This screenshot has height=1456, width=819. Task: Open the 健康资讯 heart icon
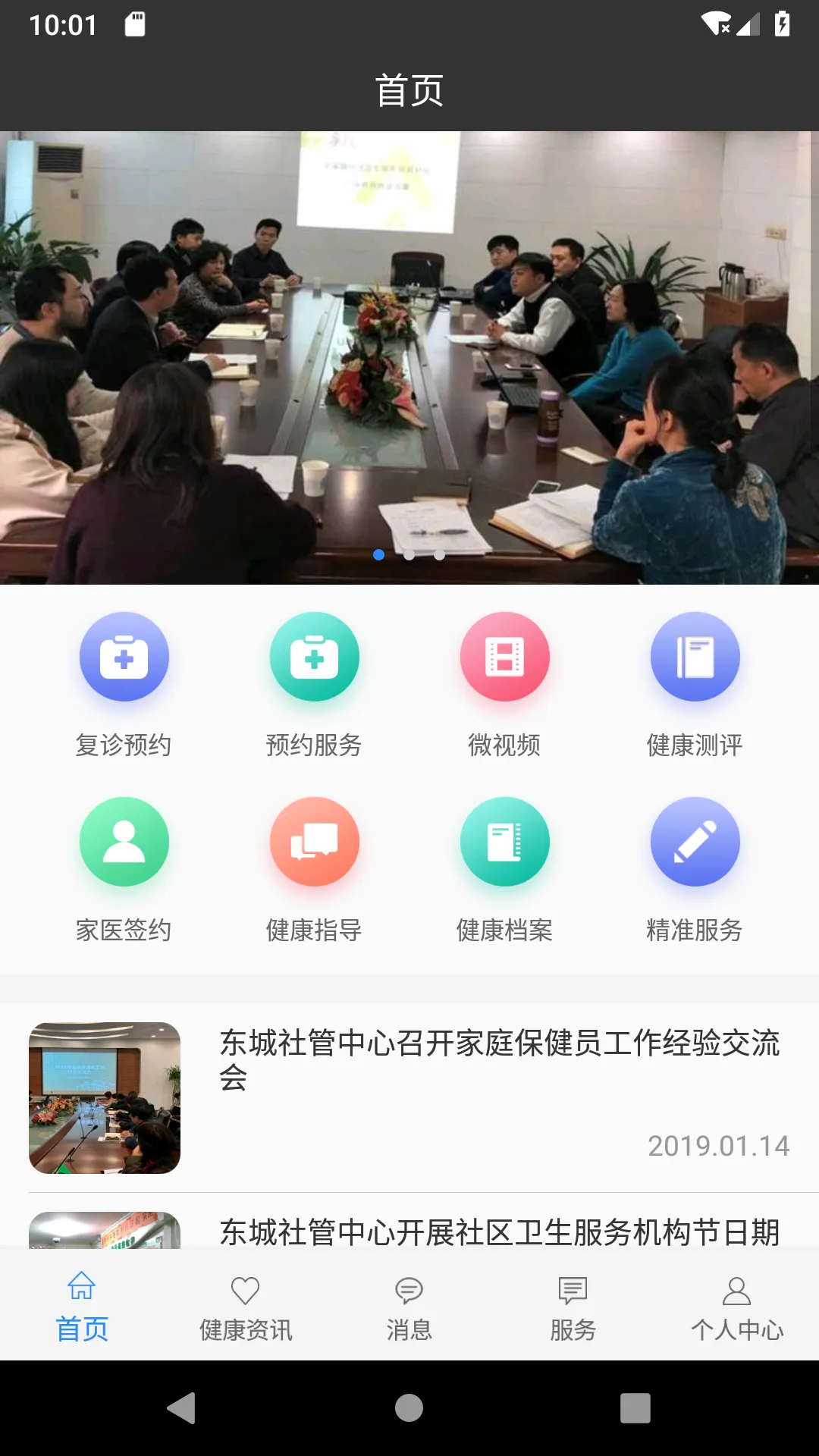(245, 1289)
